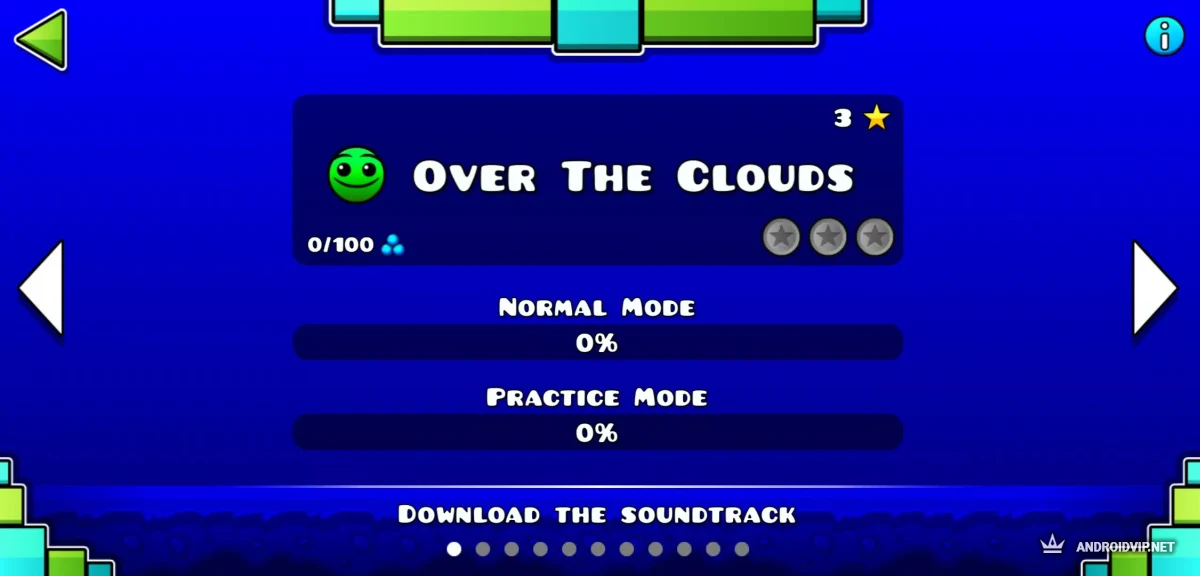Show the next level with right arrow
This screenshot has width=1200, height=576.
1155,288
